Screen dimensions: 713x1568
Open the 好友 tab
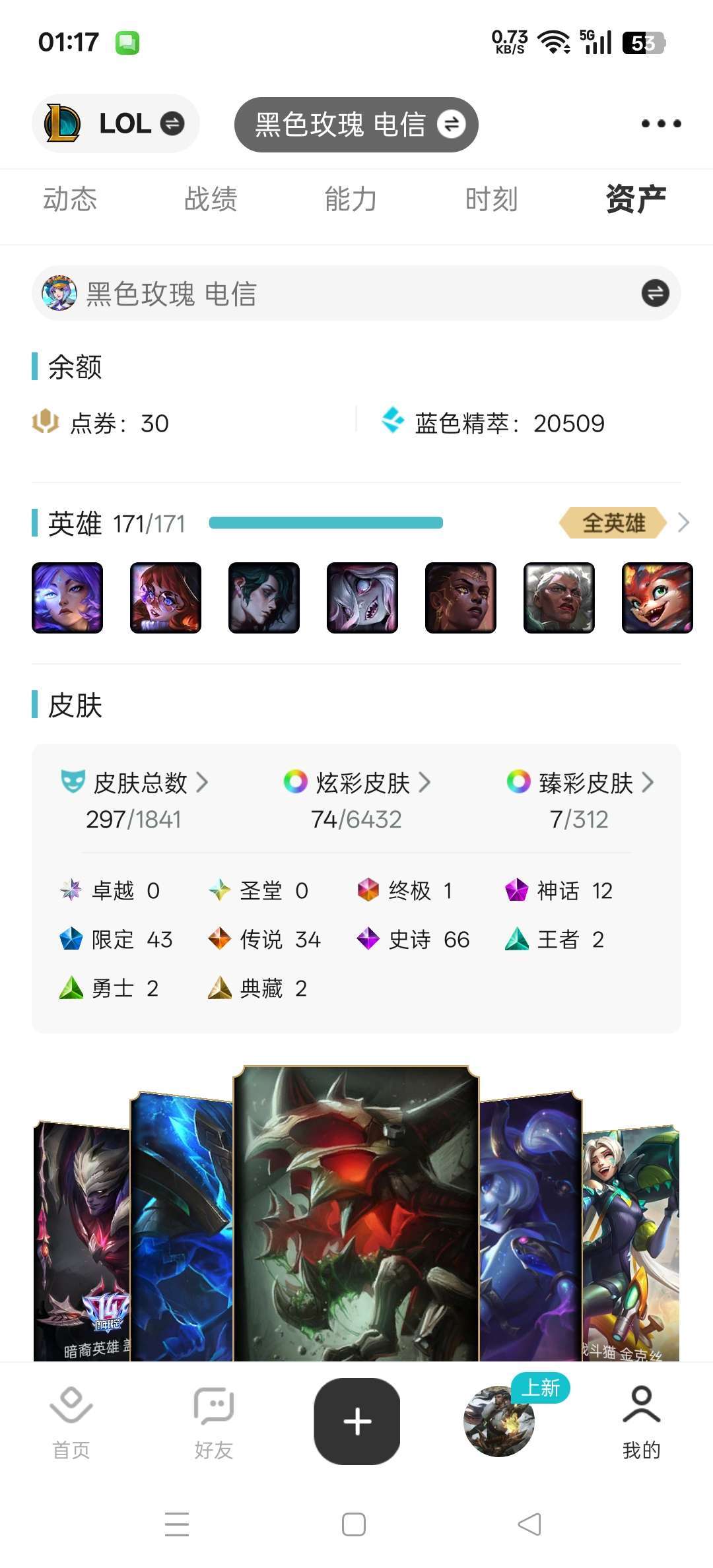[214, 1423]
